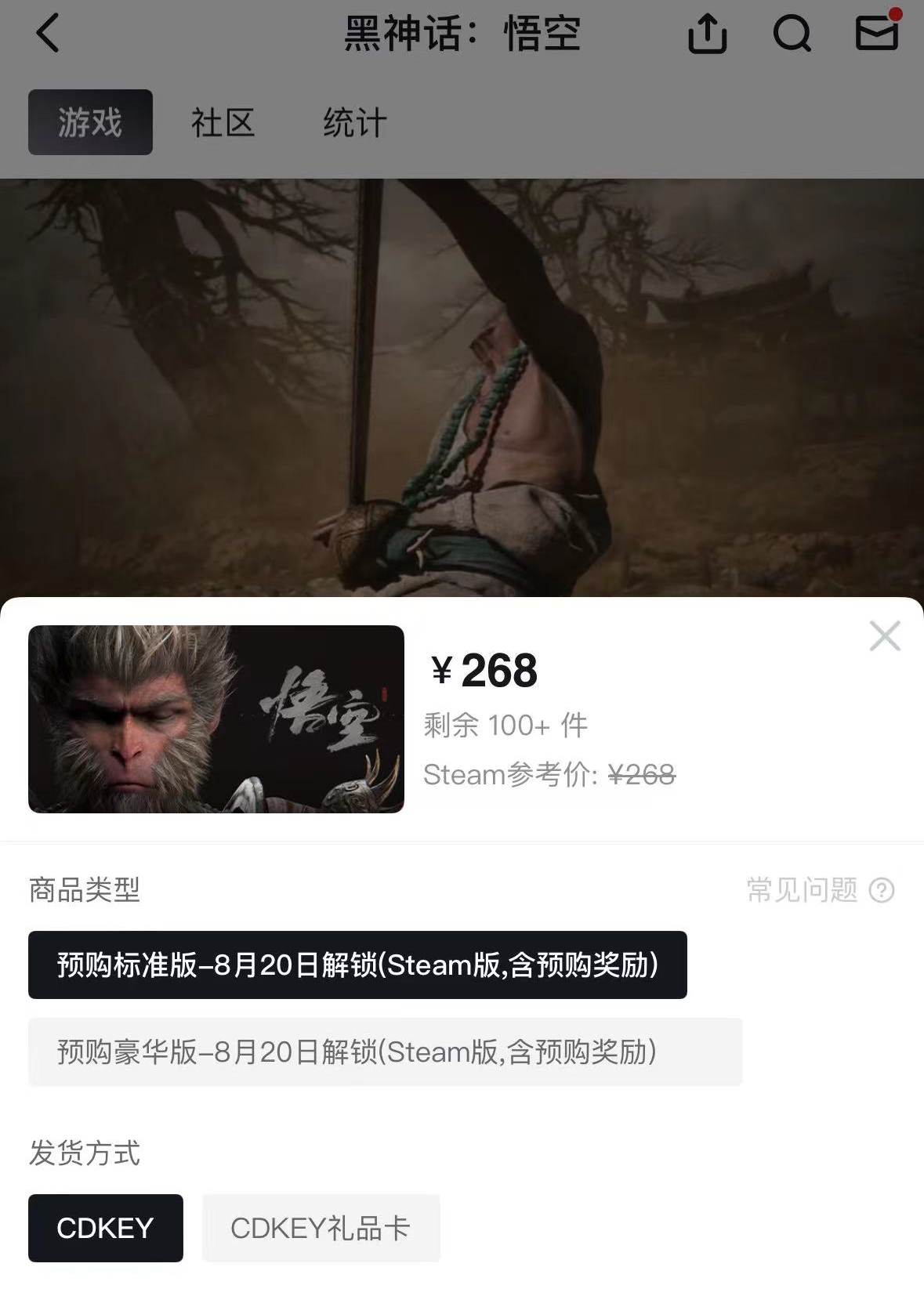Open the messages inbox icon

pyautogui.click(x=876, y=33)
